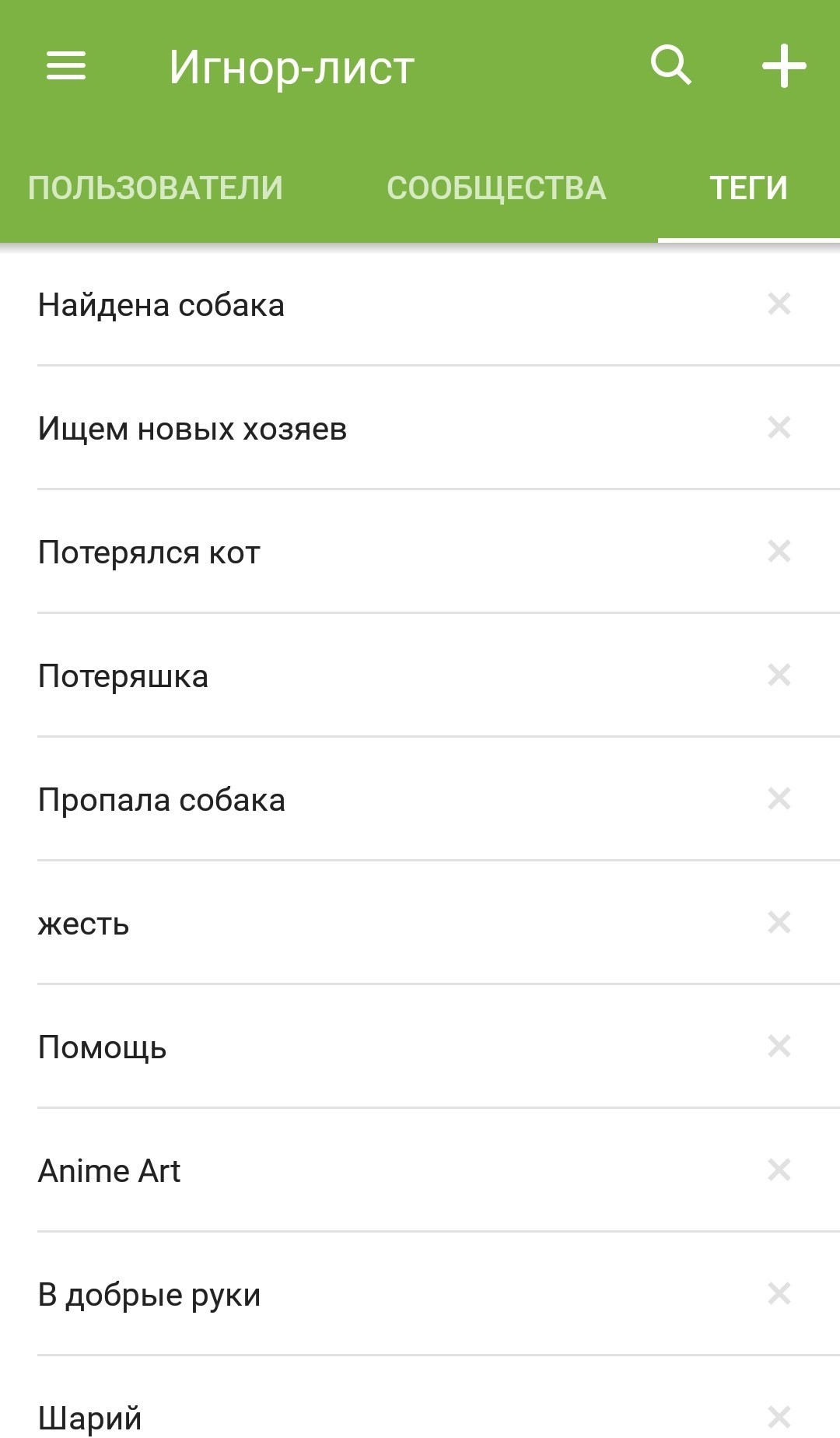Remove the tag В добрые руки
840x1438 pixels.
pyautogui.click(x=779, y=1293)
